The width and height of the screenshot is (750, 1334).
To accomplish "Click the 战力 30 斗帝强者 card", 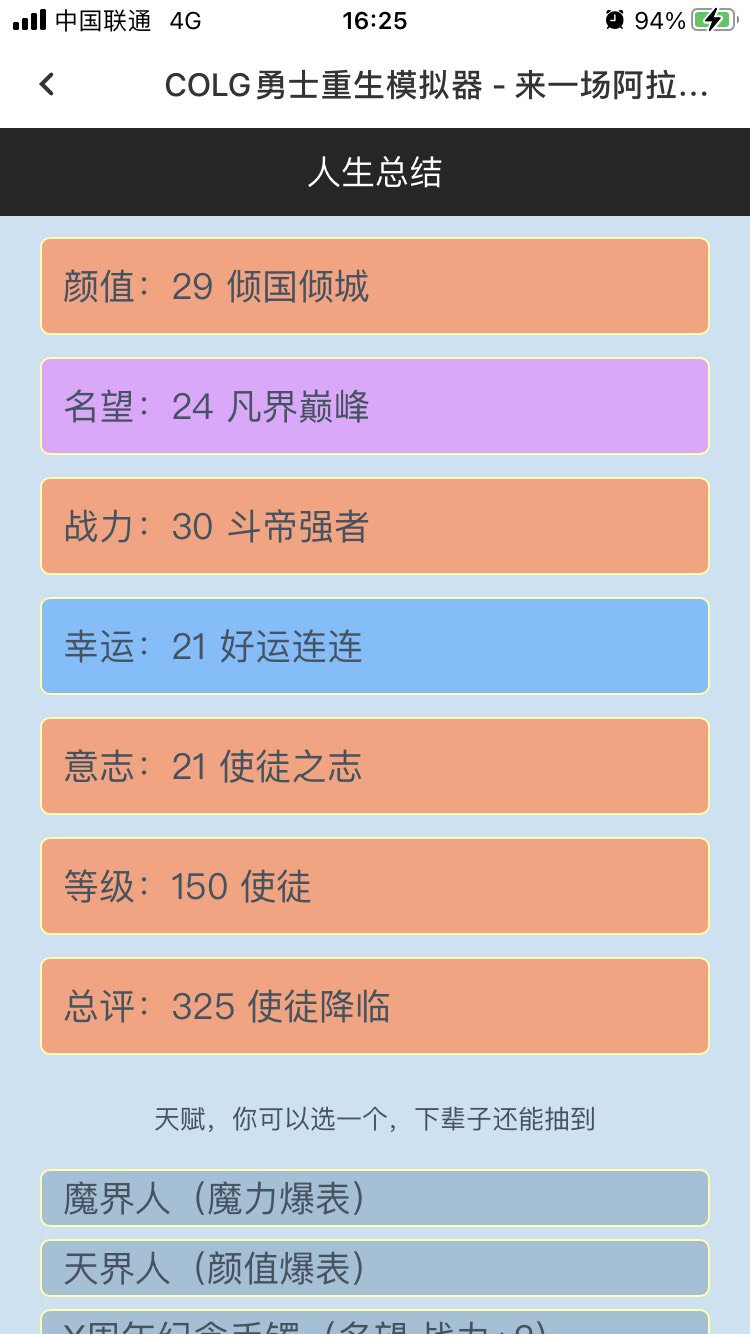I will pyautogui.click(x=374, y=526).
